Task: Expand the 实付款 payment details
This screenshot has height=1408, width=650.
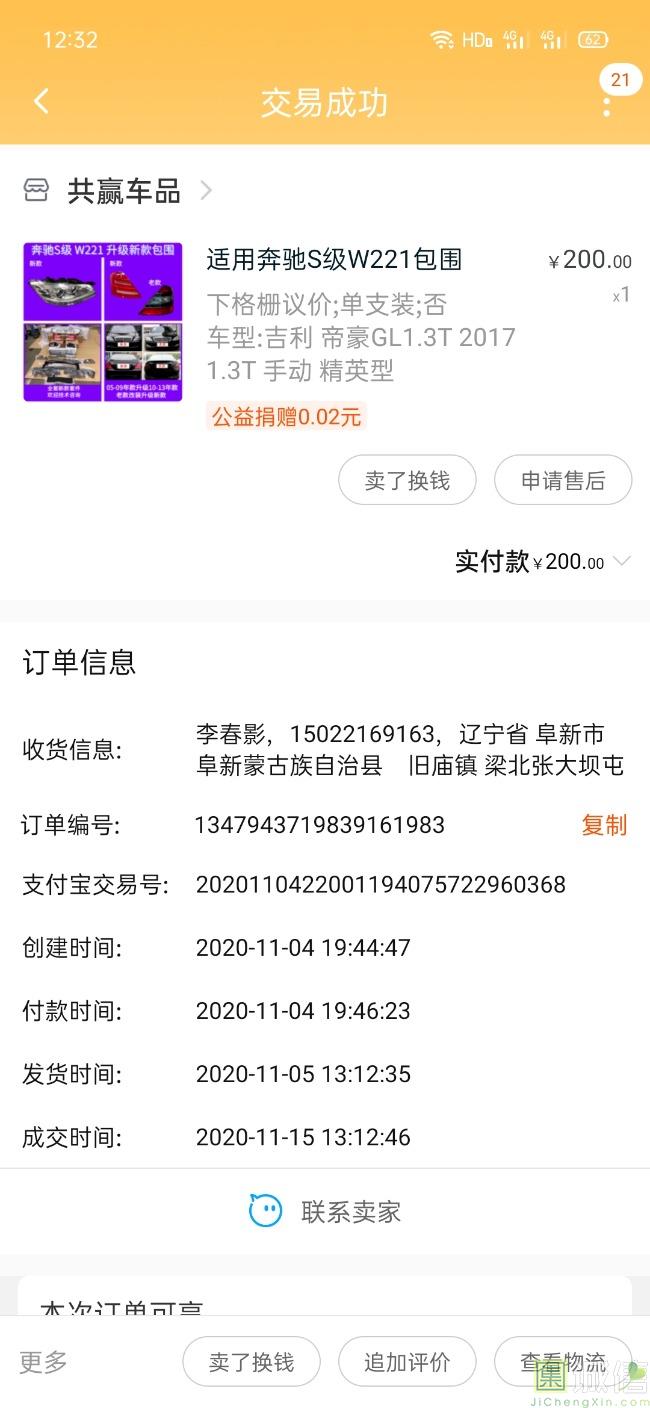Action: 543,562
